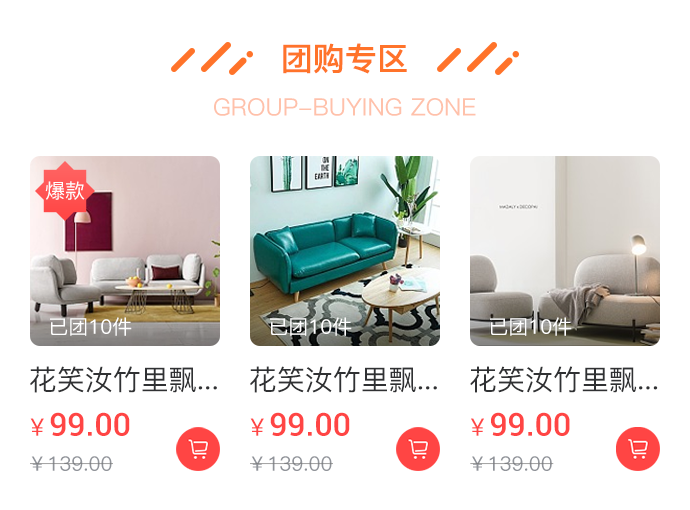Add the beige sofa with lamp to cart
This screenshot has width=690, height=510.
point(638,449)
